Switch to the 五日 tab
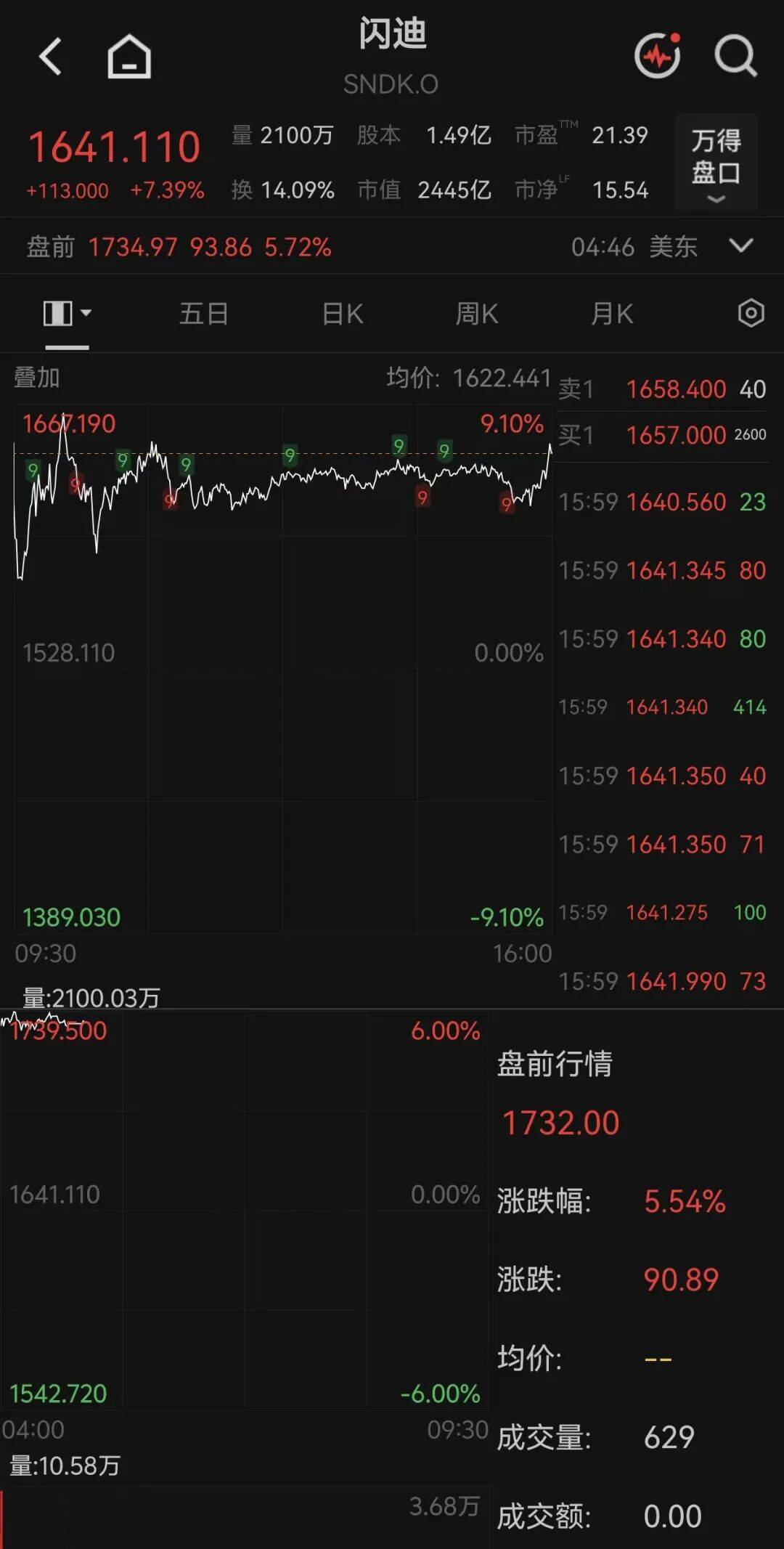Screen dimensions: 784x1549 pyautogui.click(x=204, y=314)
